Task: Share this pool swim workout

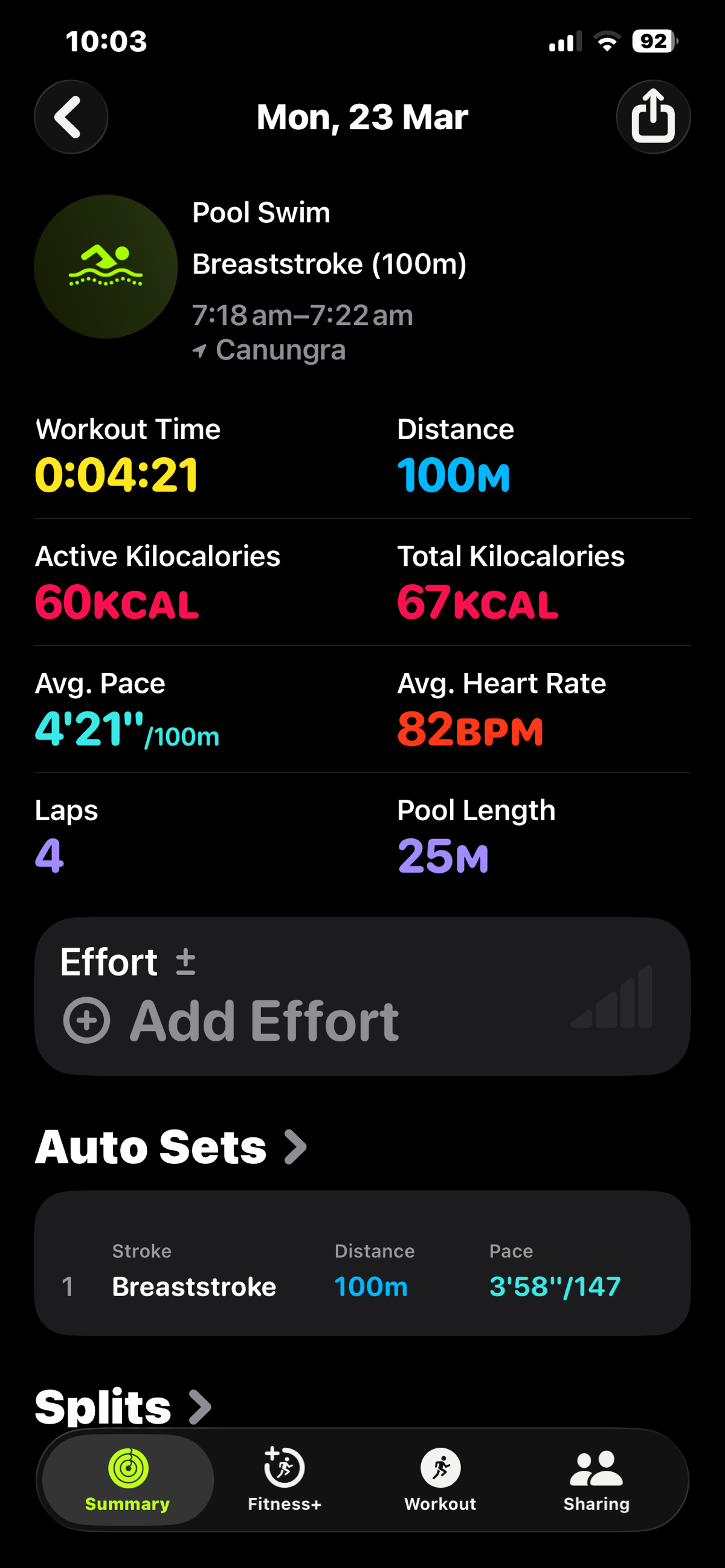Action: pos(652,117)
